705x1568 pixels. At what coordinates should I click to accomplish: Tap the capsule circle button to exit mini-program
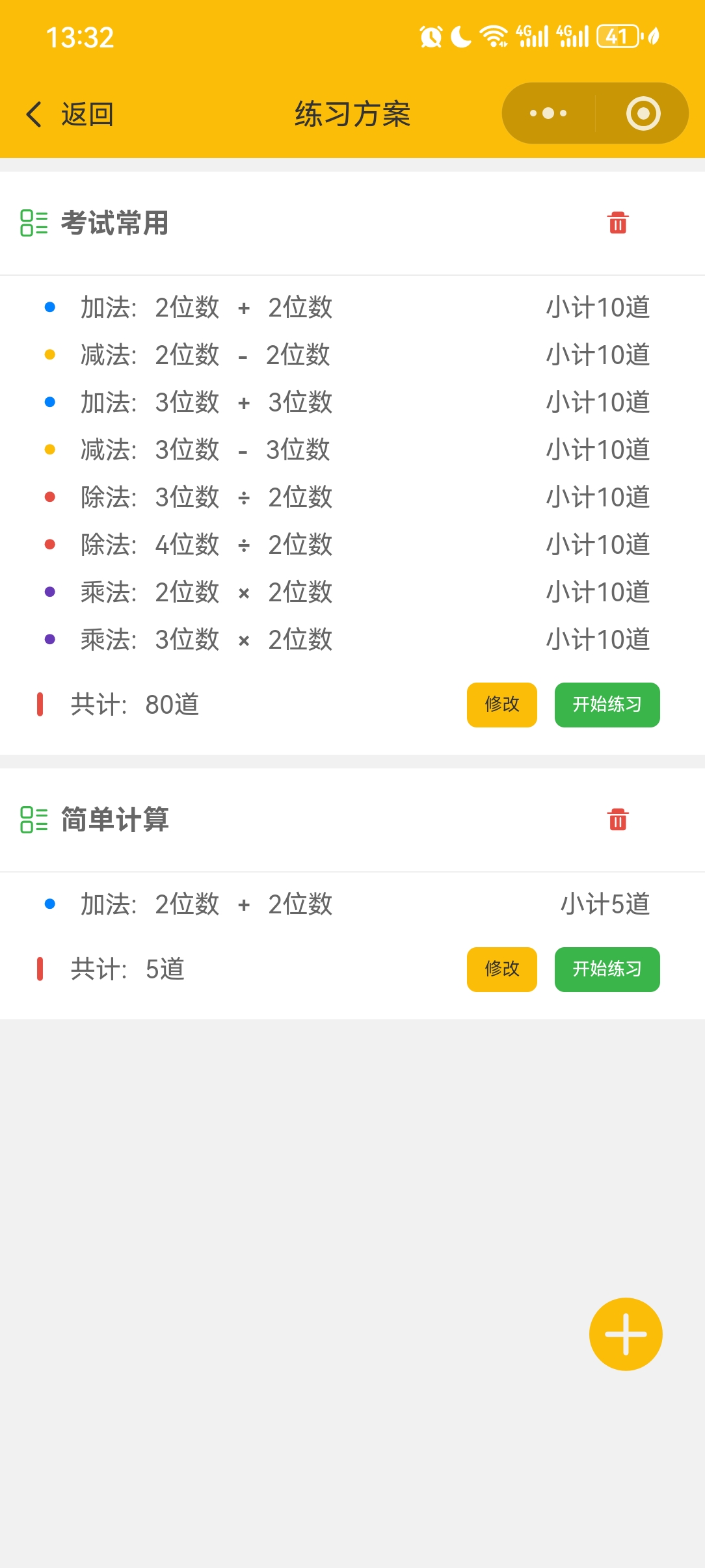[x=643, y=112]
